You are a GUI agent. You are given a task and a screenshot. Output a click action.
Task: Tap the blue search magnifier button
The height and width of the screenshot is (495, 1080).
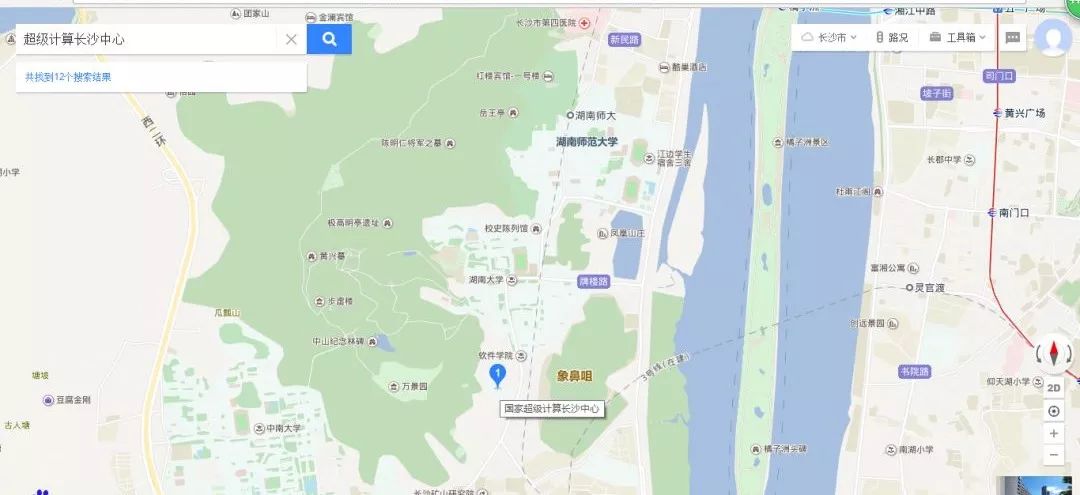329,39
